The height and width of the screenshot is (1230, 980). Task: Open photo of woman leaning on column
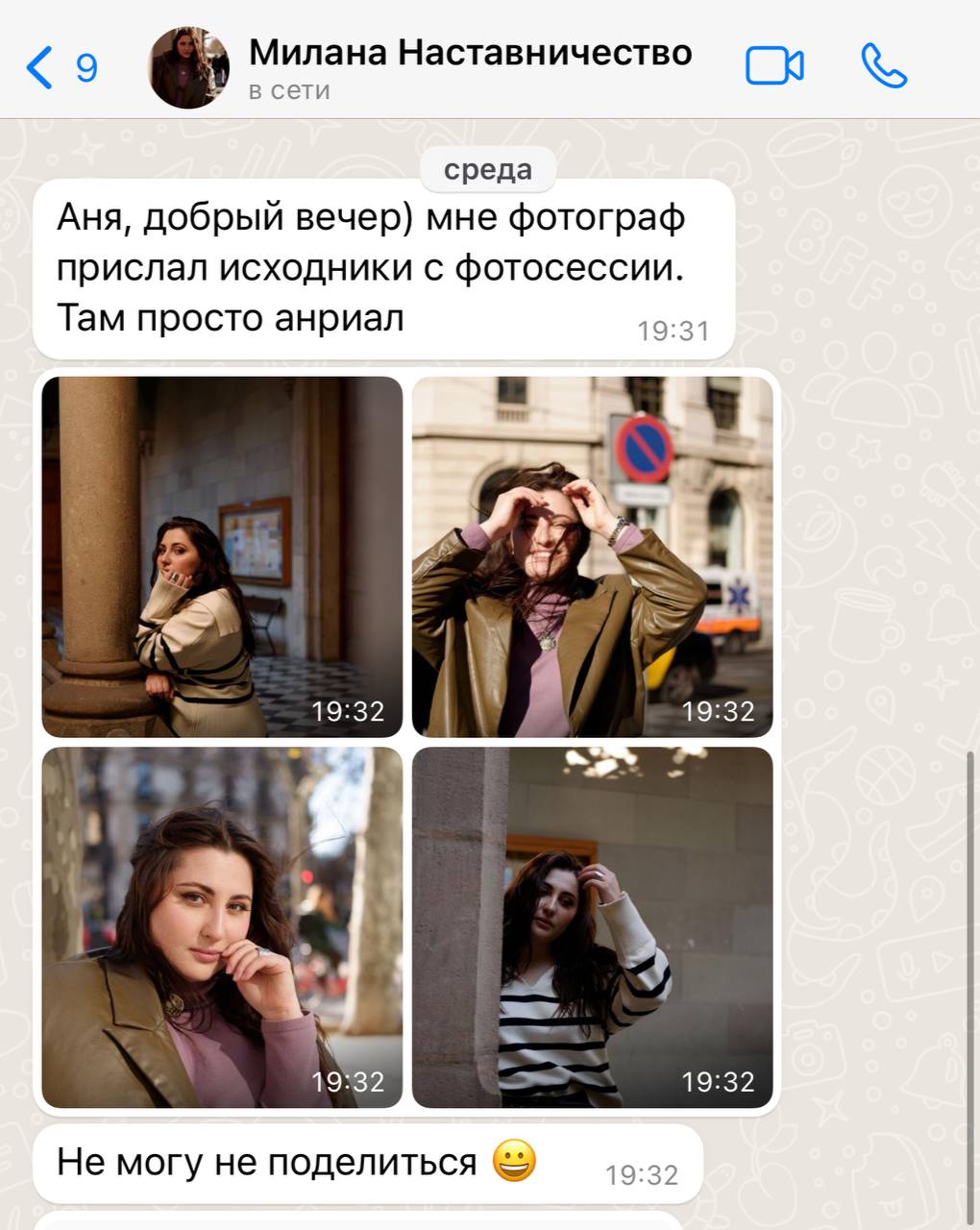click(x=222, y=556)
